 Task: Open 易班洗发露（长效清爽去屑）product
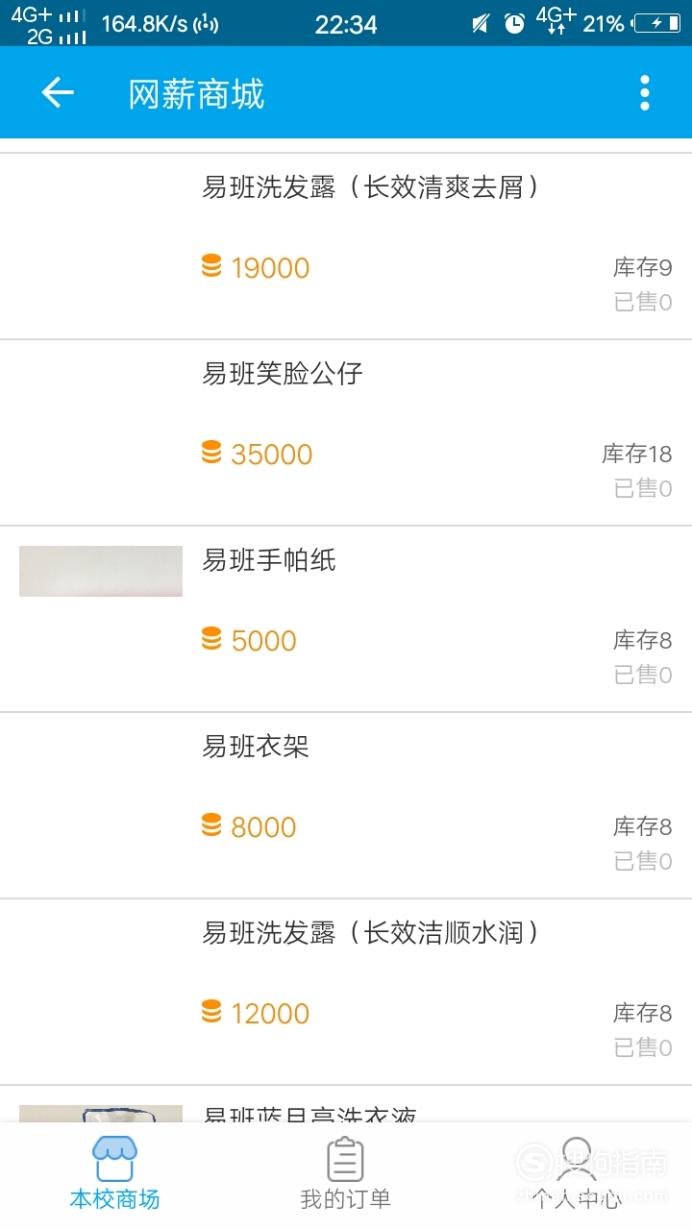coord(346,246)
